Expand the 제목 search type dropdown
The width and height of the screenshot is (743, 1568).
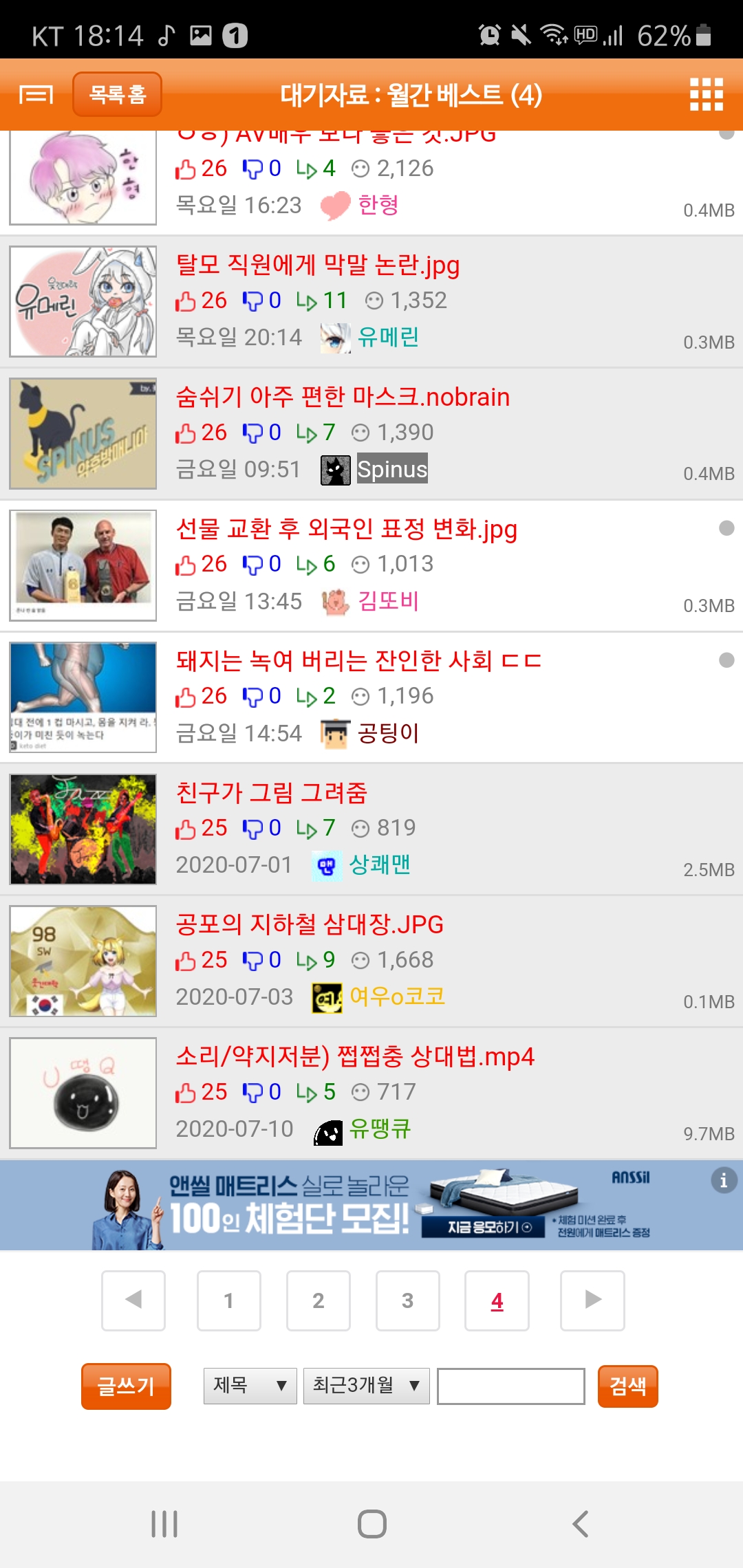(250, 1385)
